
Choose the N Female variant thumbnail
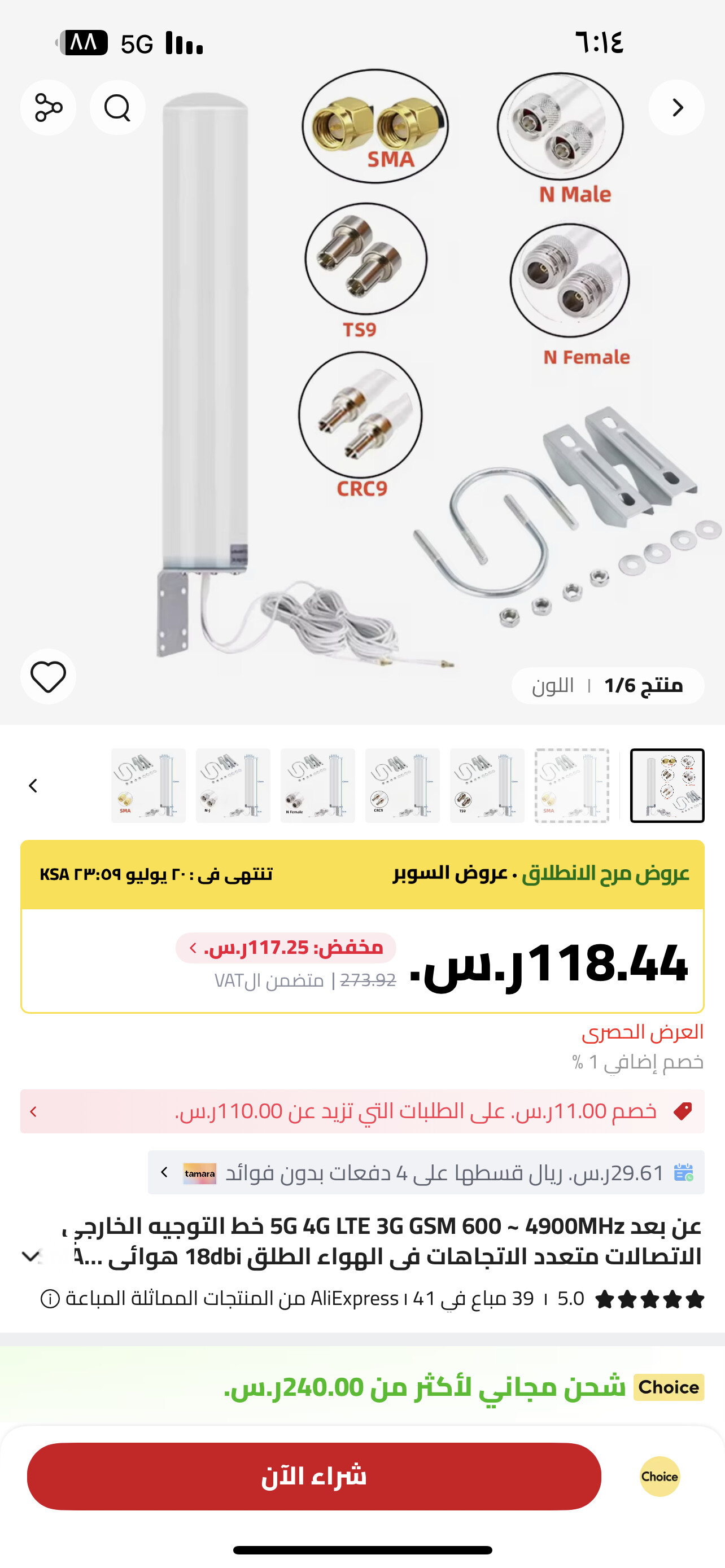pyautogui.click(x=318, y=785)
